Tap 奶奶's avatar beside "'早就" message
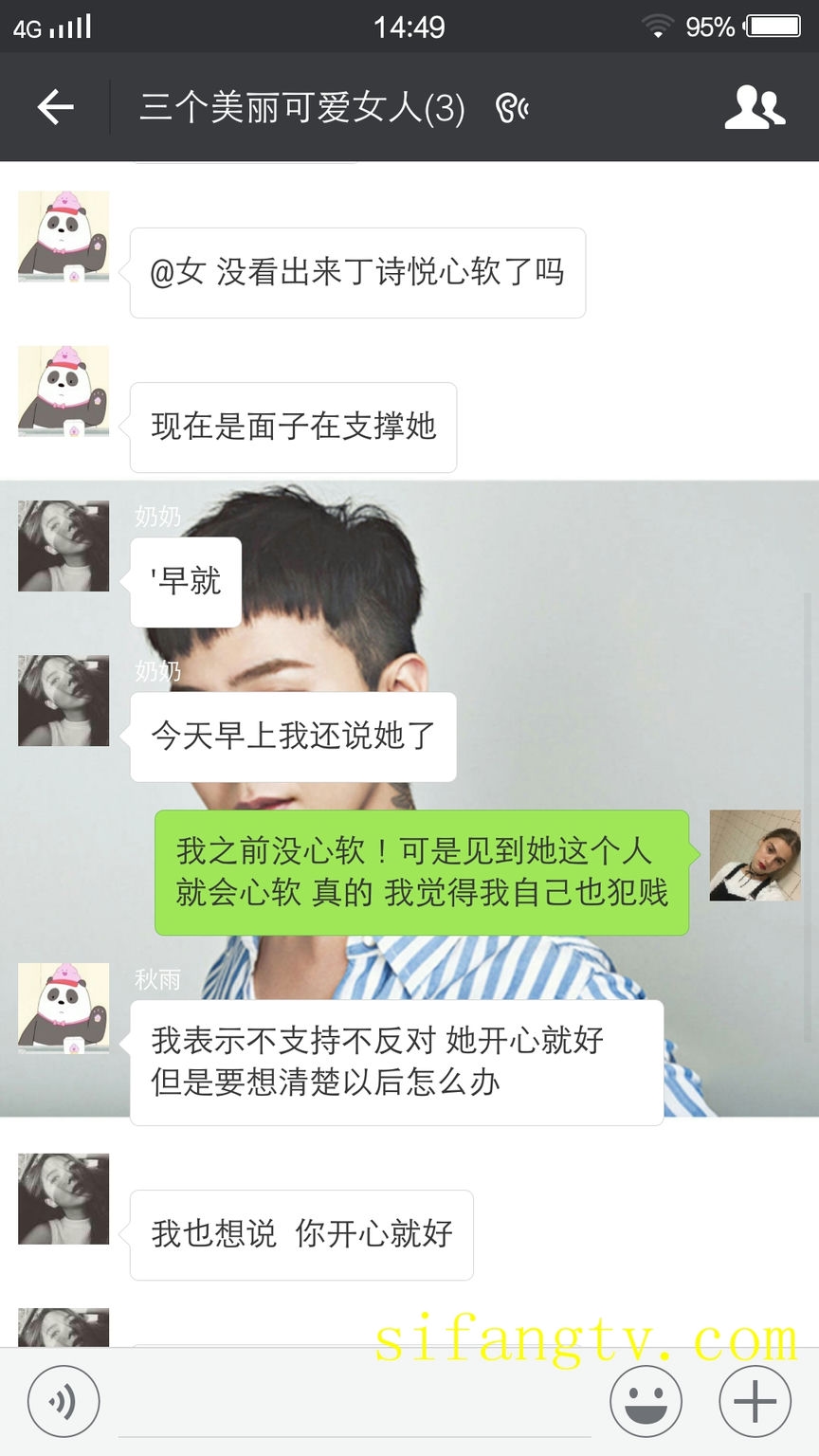Viewport: 819px width, 1456px height. tap(64, 546)
